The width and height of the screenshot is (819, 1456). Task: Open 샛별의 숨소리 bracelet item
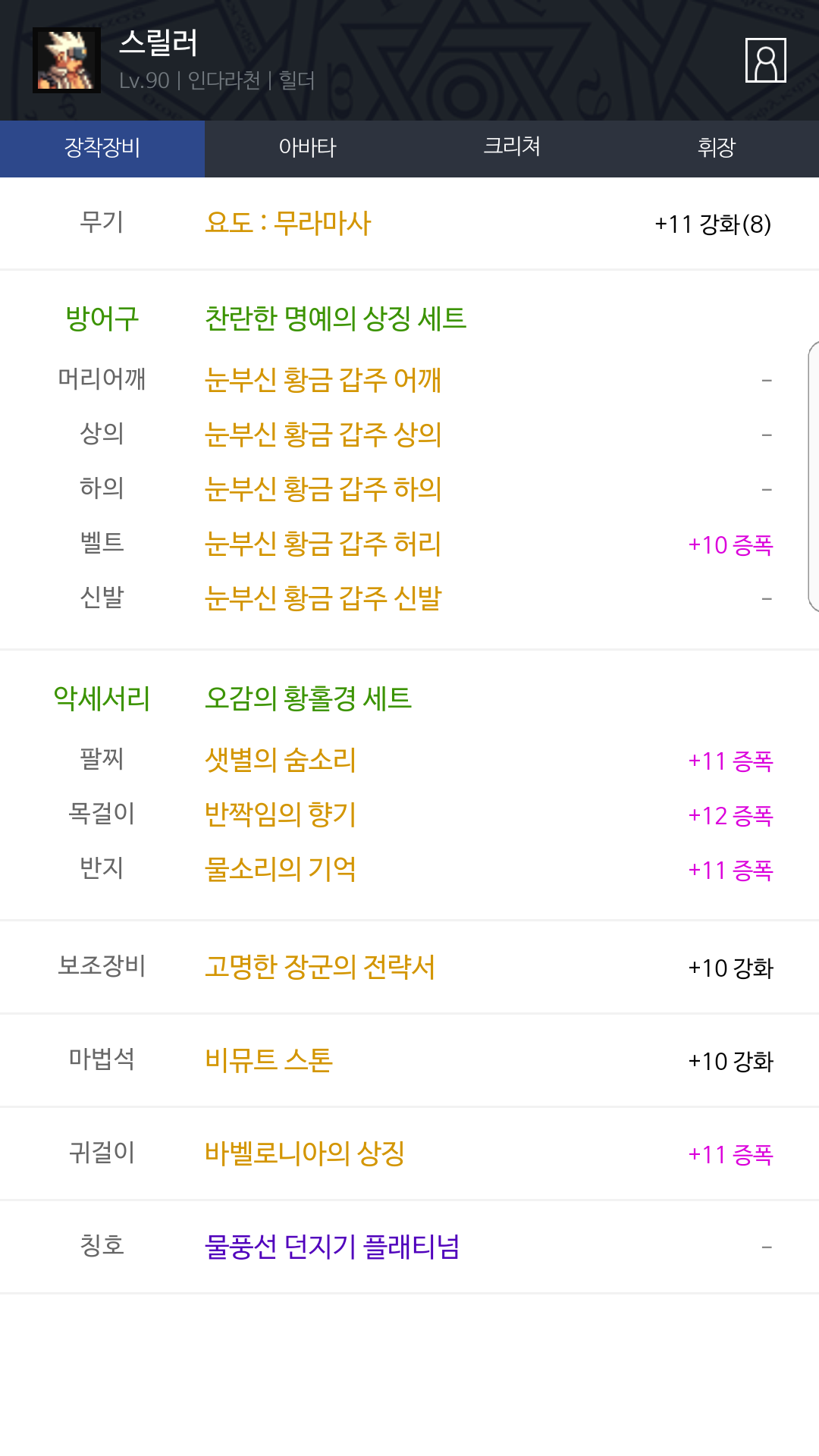pyautogui.click(x=281, y=760)
